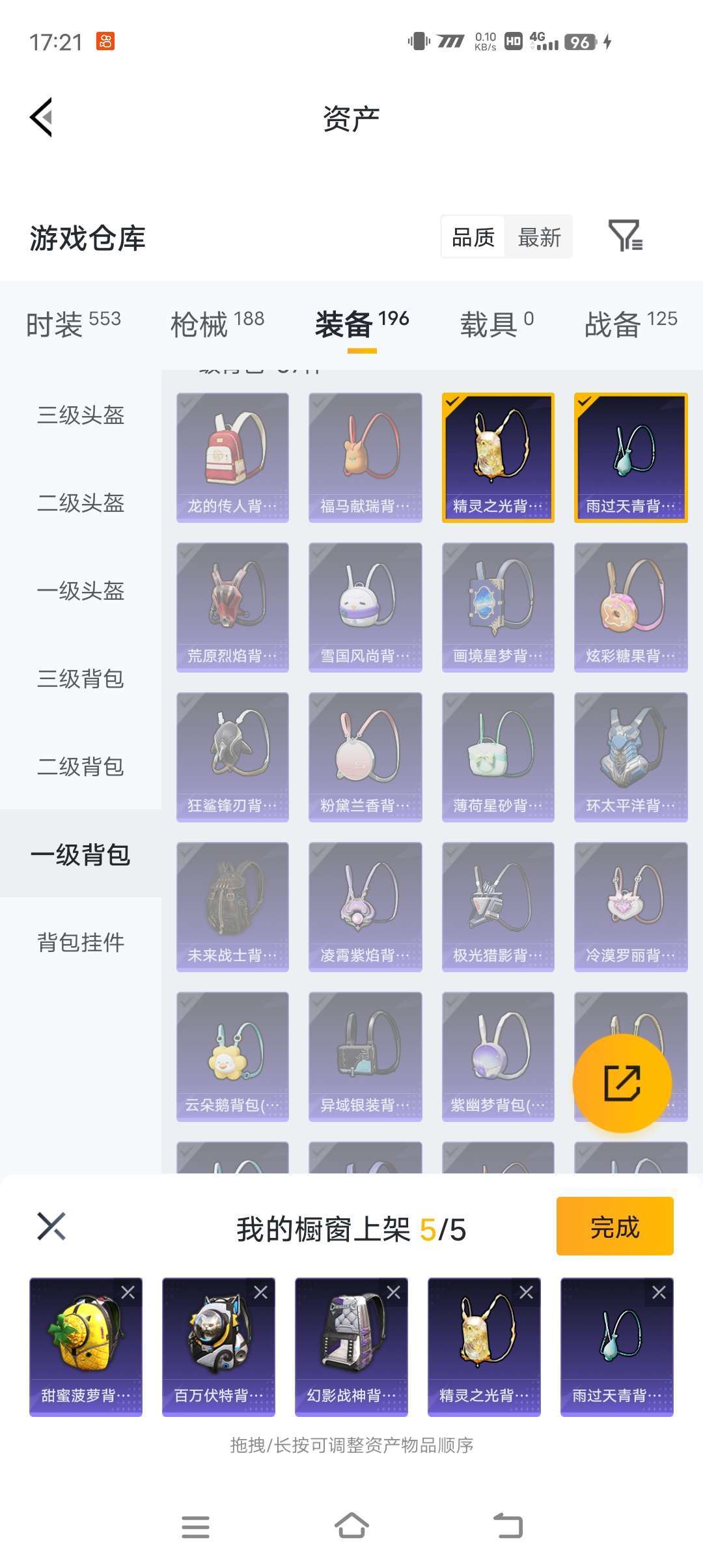
Task: Switch sorting to 品质
Action: click(x=473, y=238)
